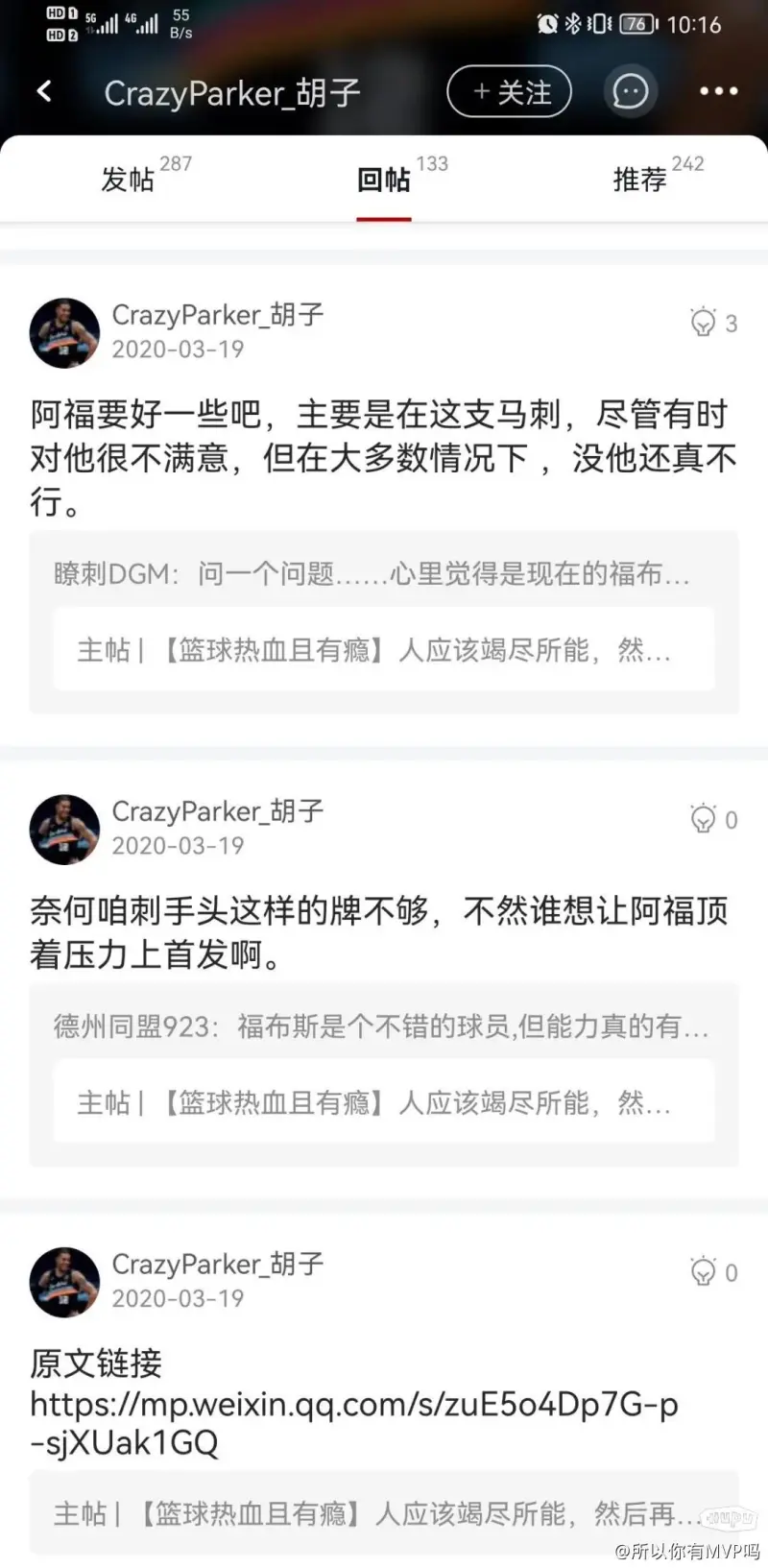Screen dimensions: 768x1568
Task: Open main post under the 瞭刺DGM quote
Action: [x=384, y=650]
